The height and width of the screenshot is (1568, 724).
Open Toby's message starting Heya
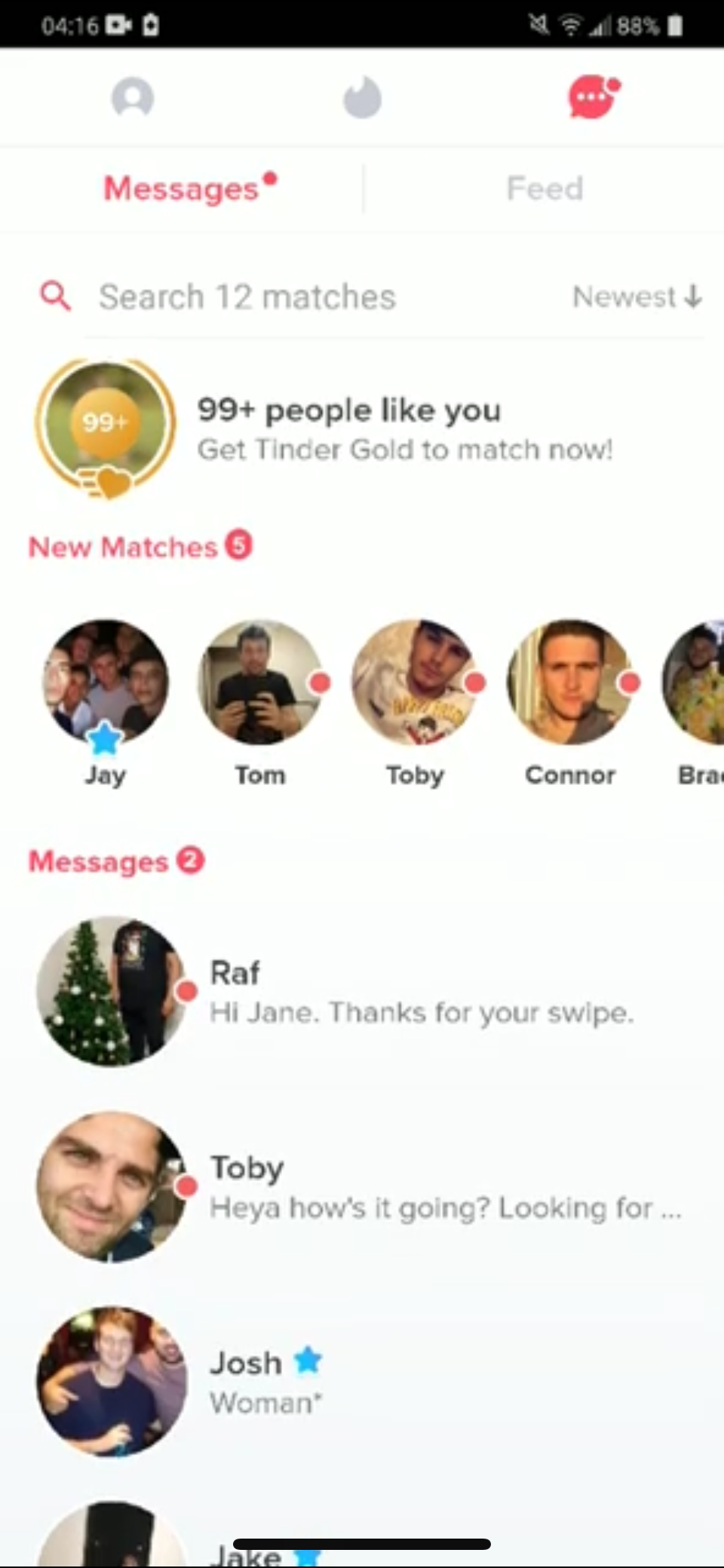coord(362,1187)
